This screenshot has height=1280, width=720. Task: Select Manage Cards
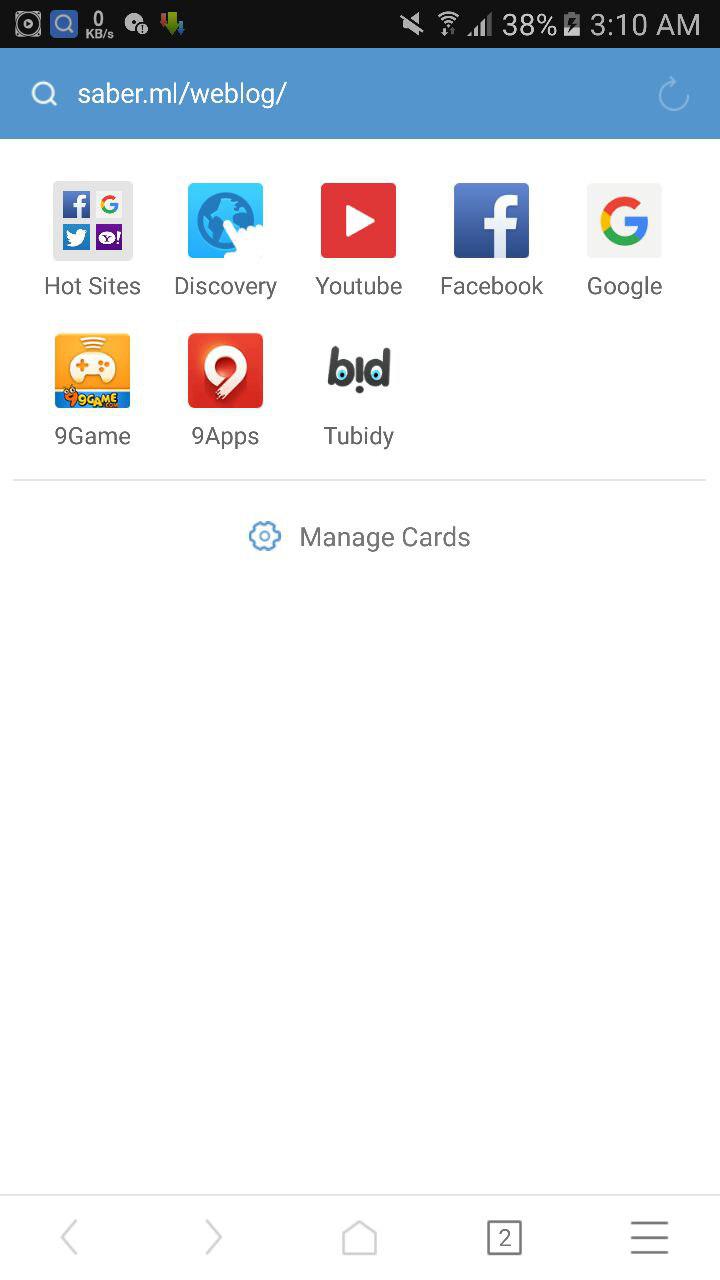tap(360, 537)
